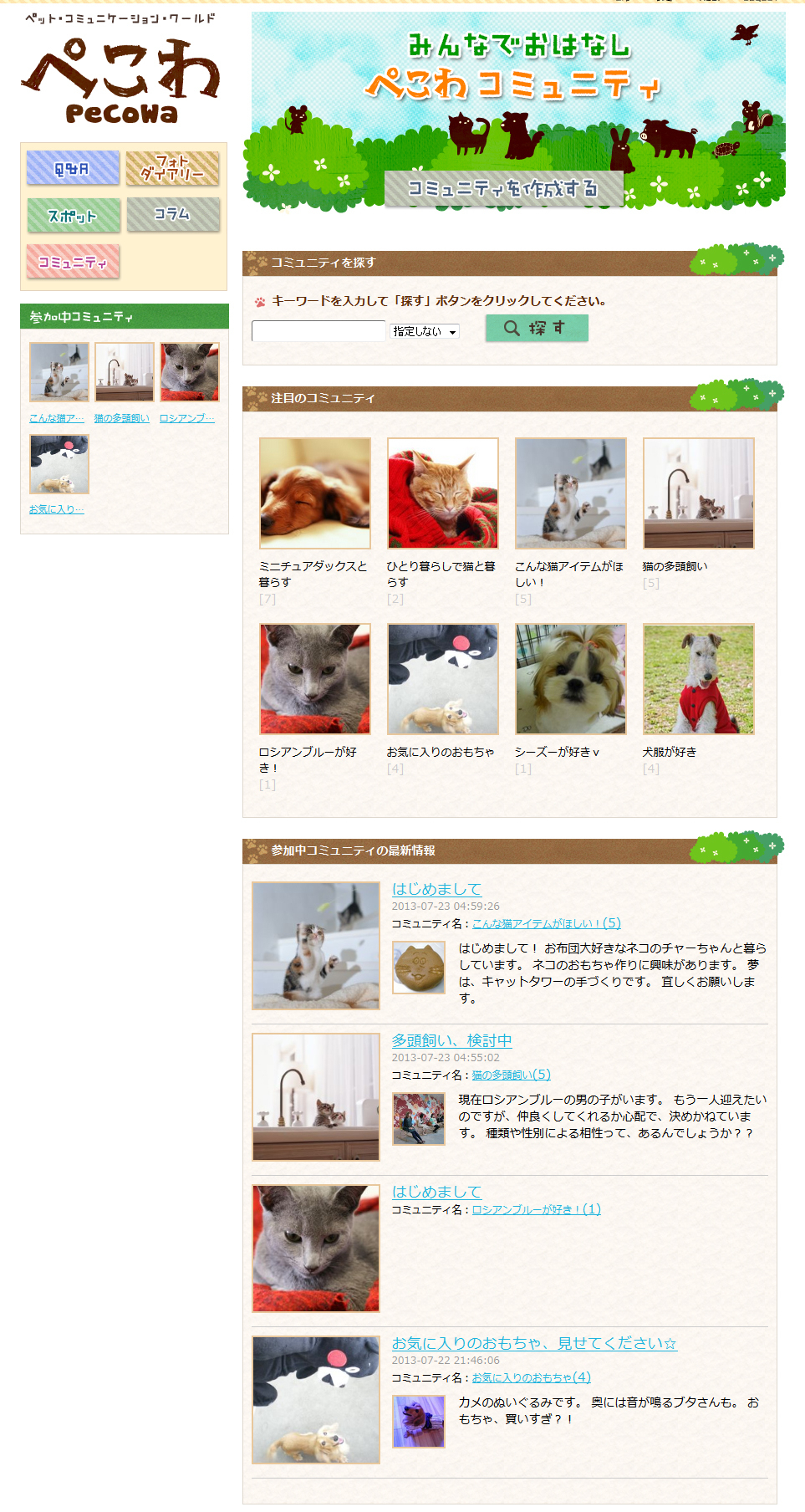Select the コミュニティ nav button

point(73,262)
